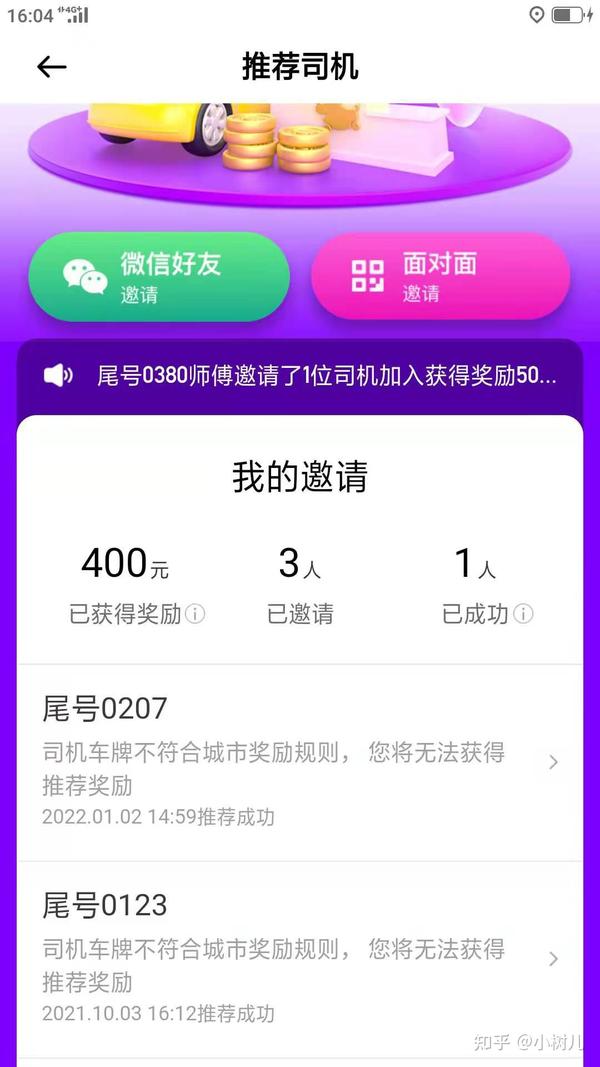Image resolution: width=600 pixels, height=1067 pixels.
Task: Open 面对面 QR code invitation
Action: pos(441,276)
